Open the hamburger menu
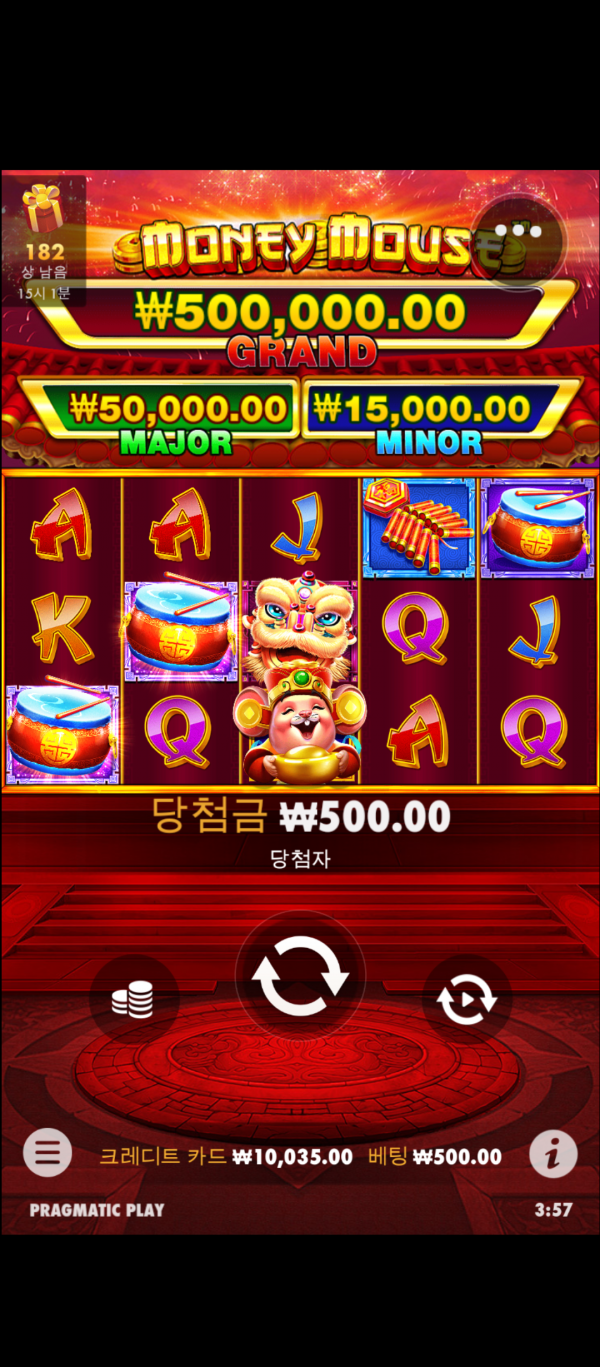Viewport: 600px width, 1367px height. 47,1154
